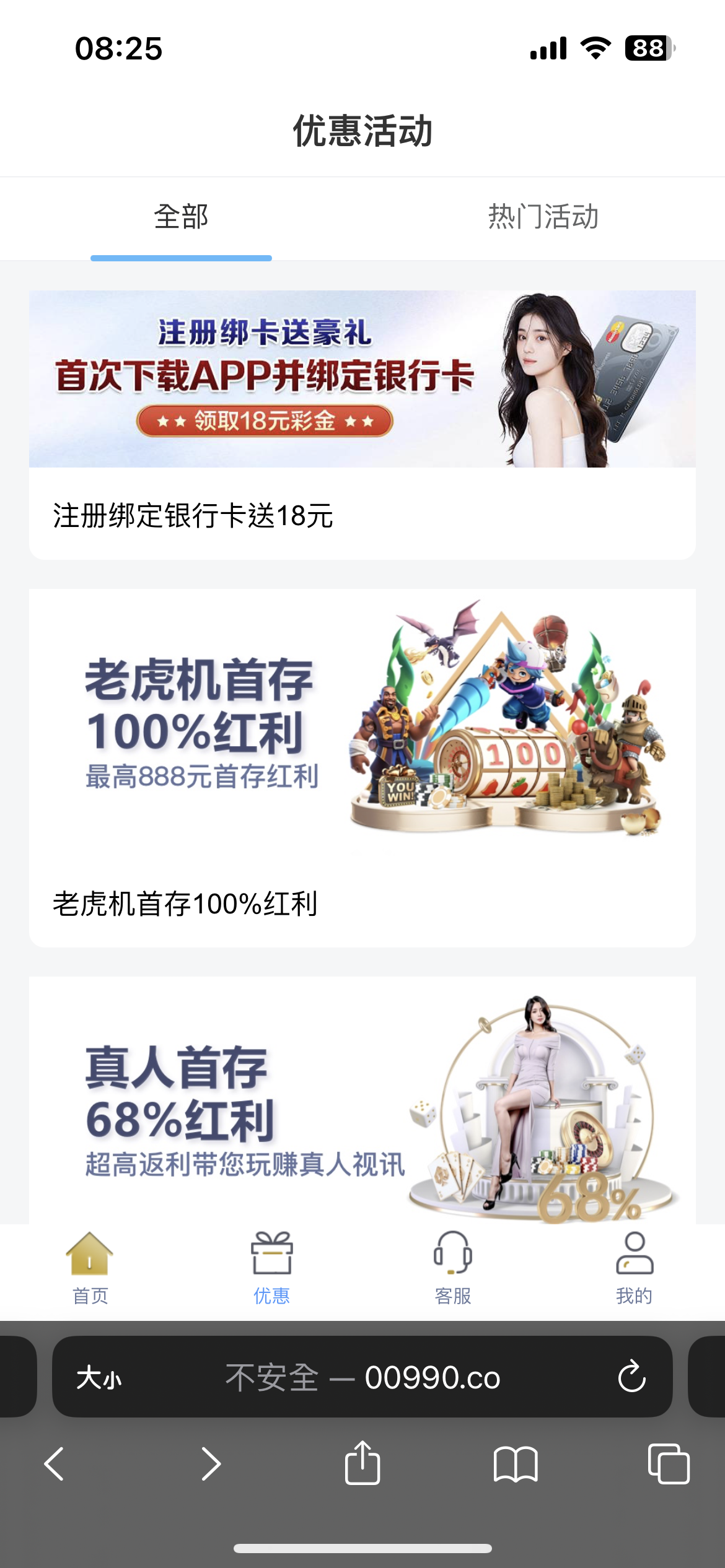Reload the page in the browser
Viewport: 725px width, 1568px height.
coord(631,1377)
